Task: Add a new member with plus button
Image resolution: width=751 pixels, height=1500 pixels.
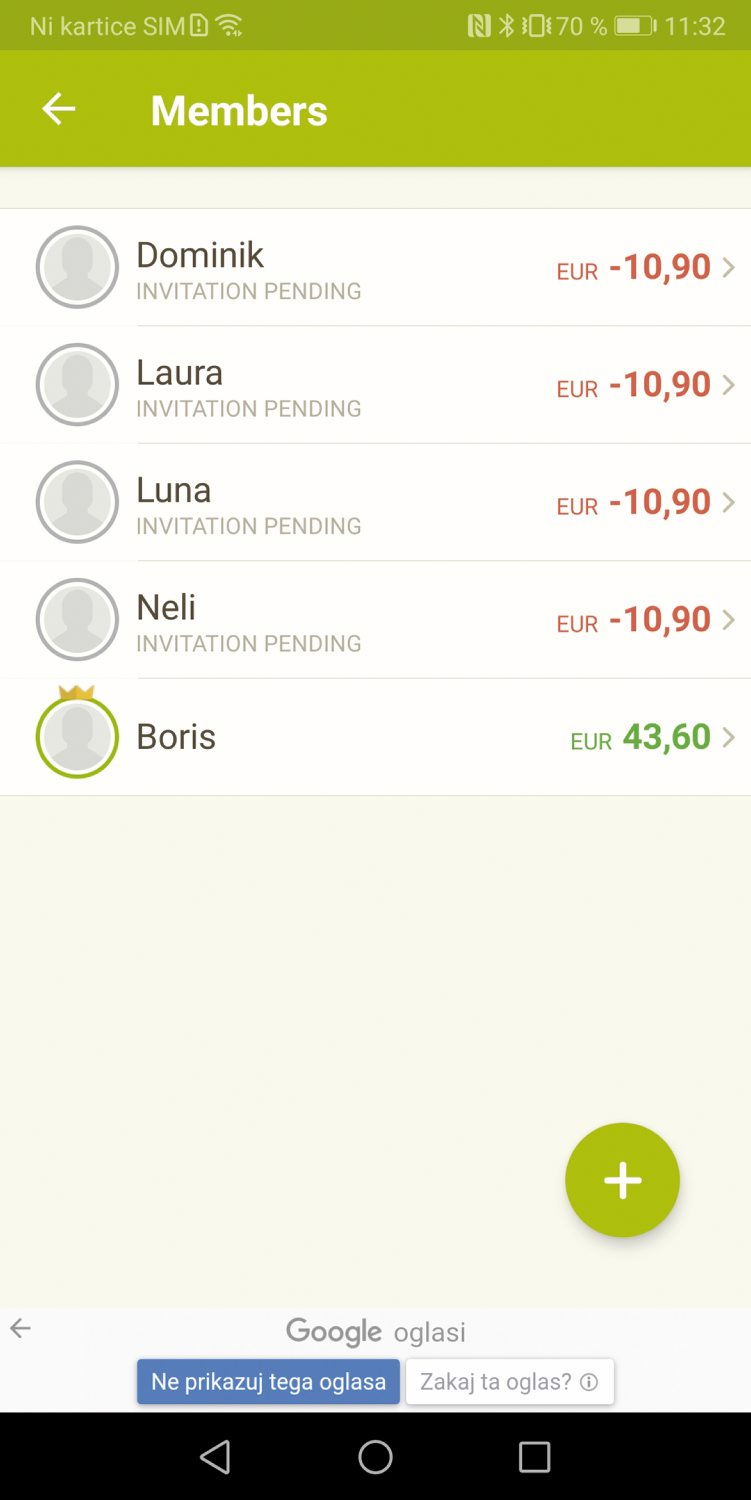Action: coord(622,1180)
